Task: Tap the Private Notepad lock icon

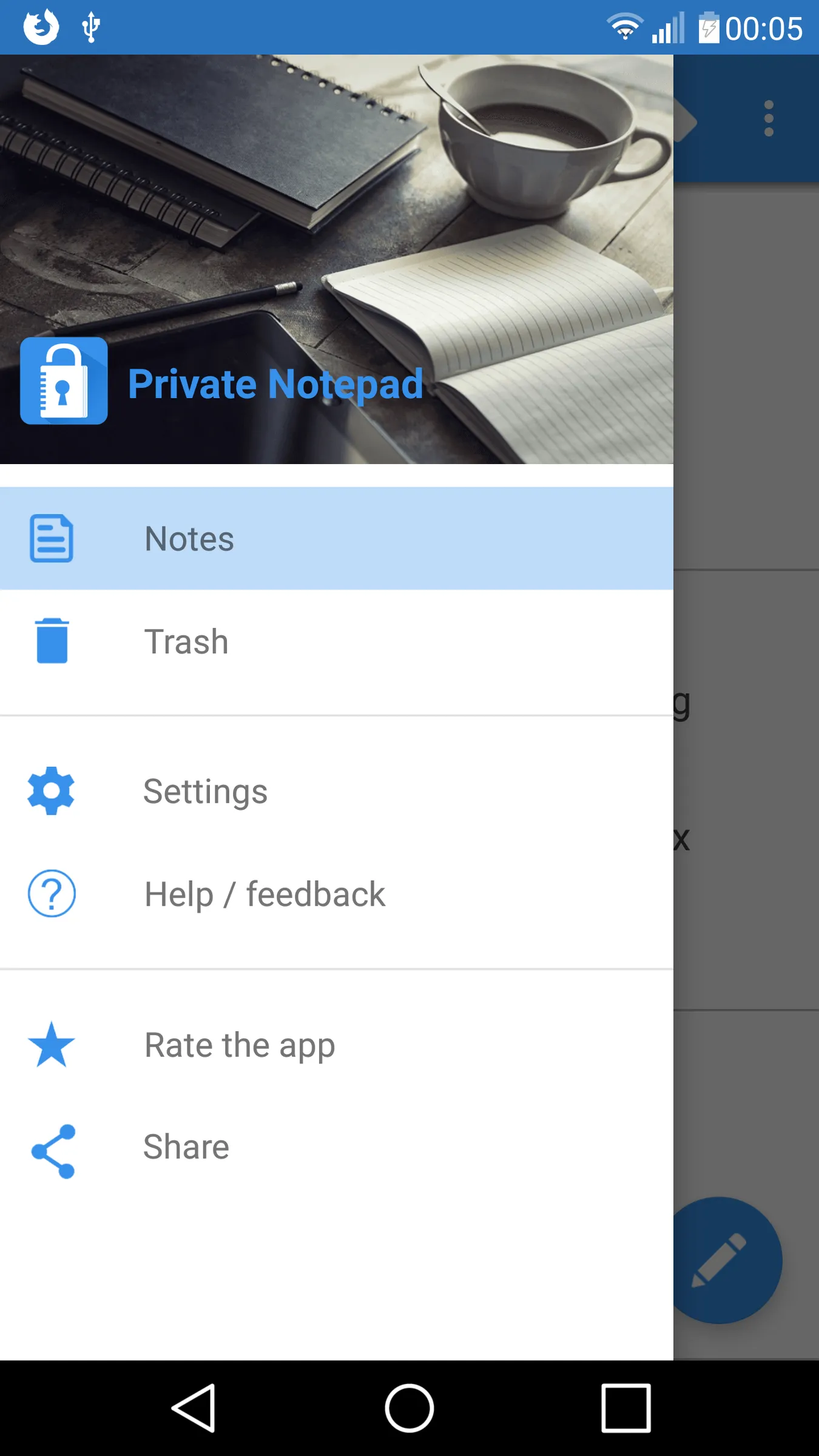Action: [63, 381]
